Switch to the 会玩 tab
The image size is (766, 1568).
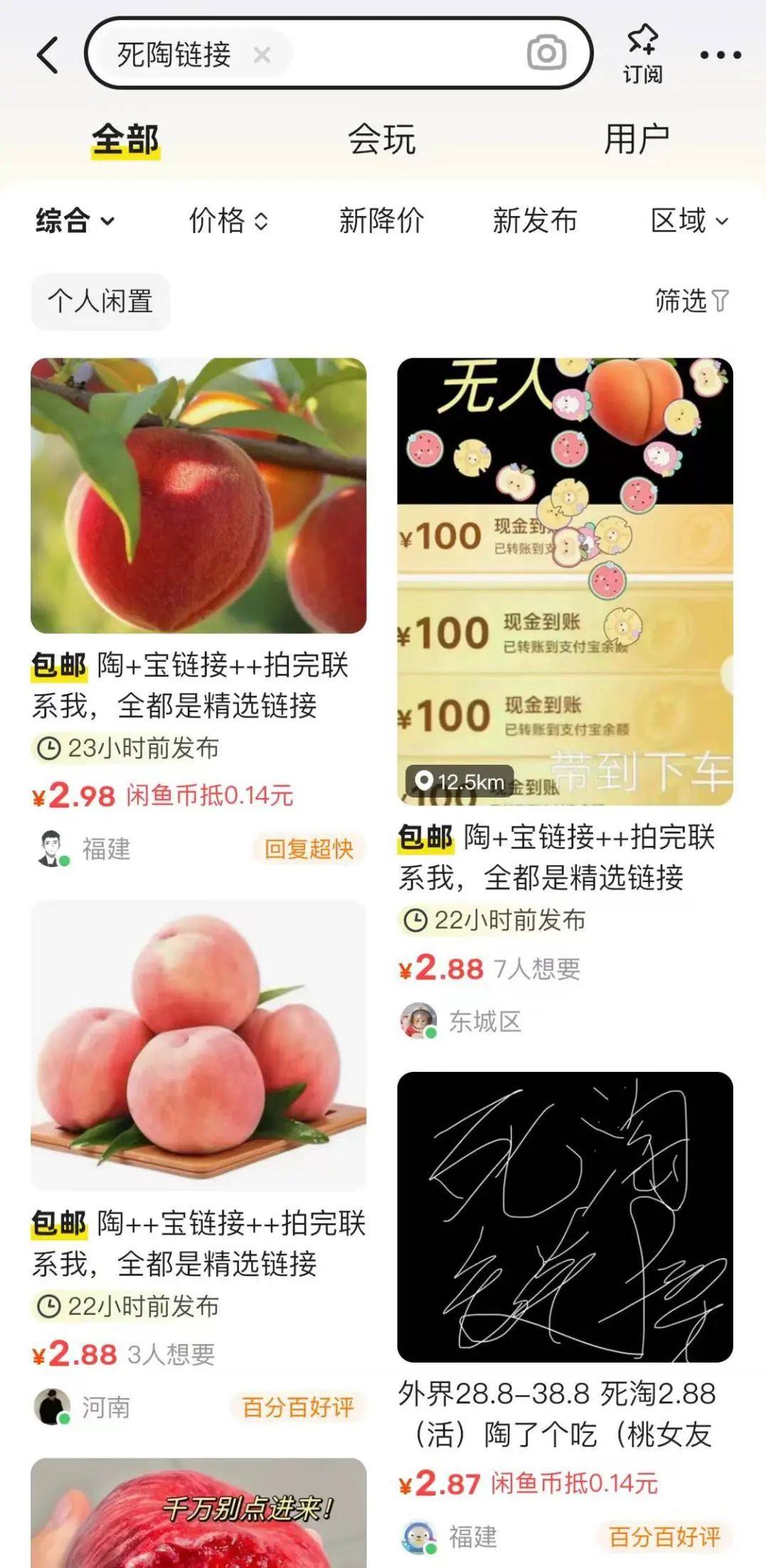[382, 139]
